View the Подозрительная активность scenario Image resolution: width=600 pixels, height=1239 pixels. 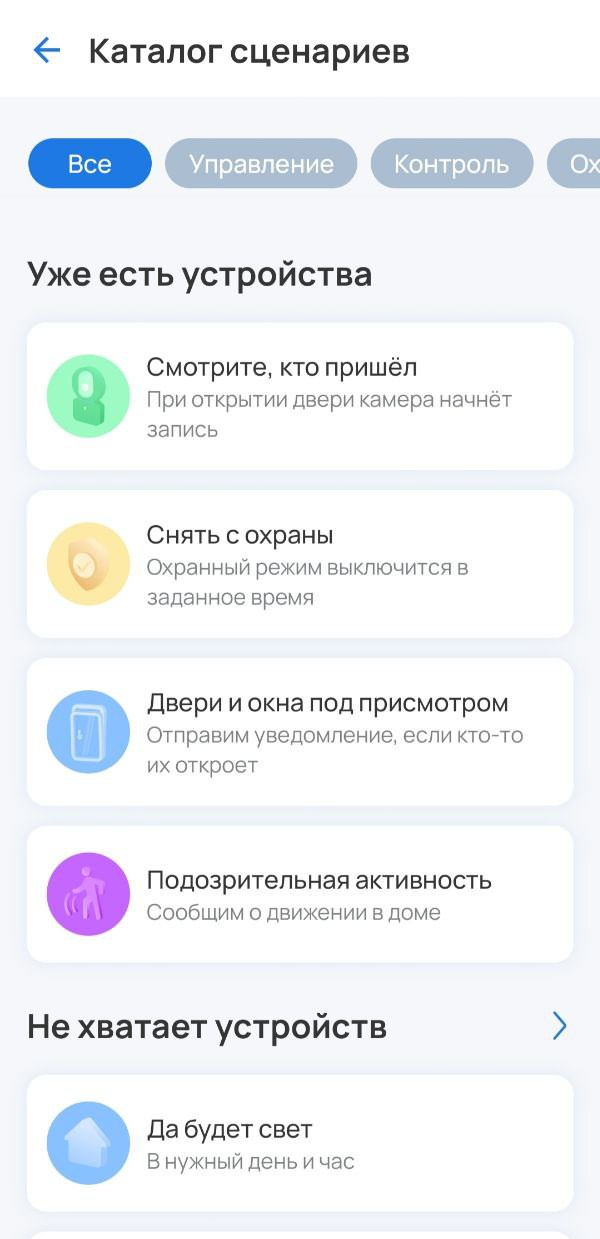tap(300, 894)
